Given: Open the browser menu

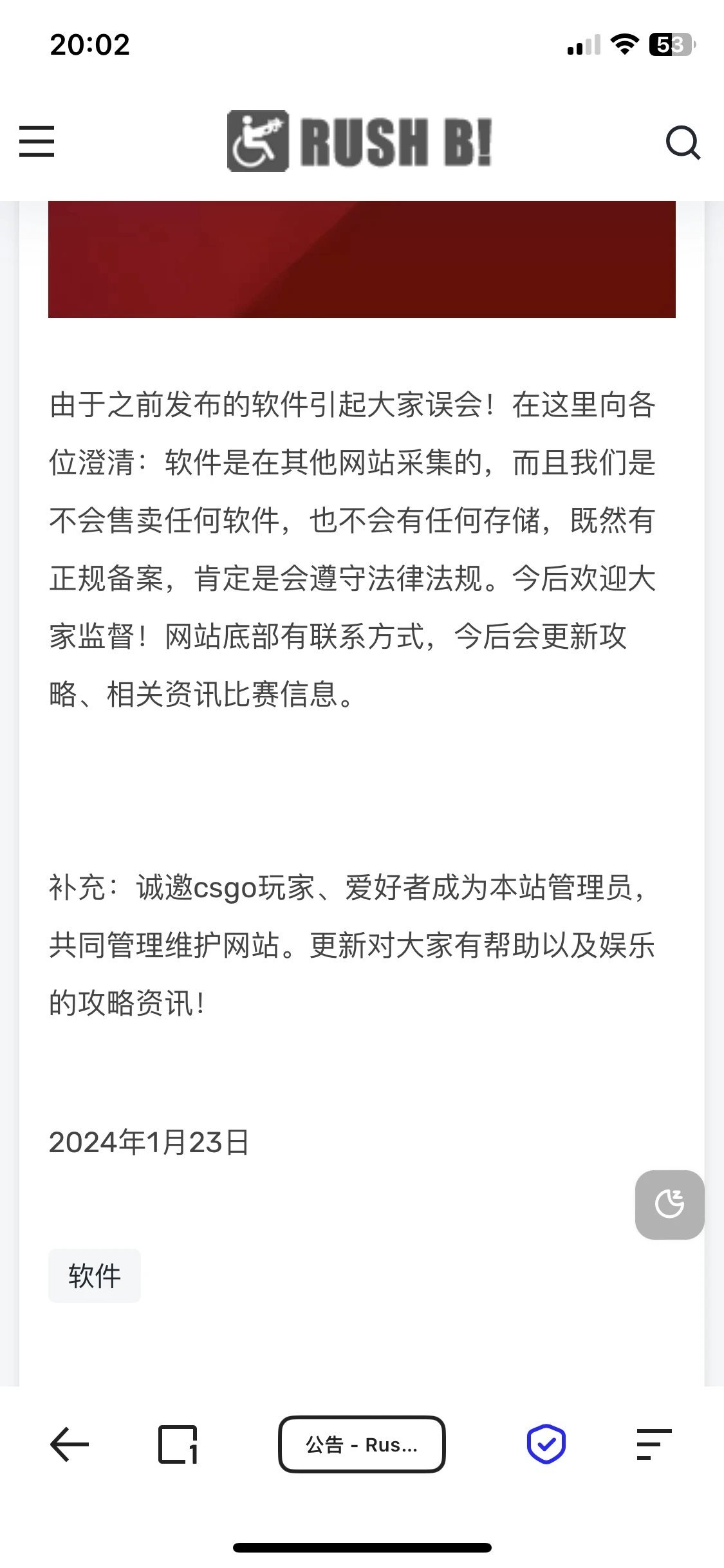Looking at the screenshot, I should click(x=654, y=1444).
